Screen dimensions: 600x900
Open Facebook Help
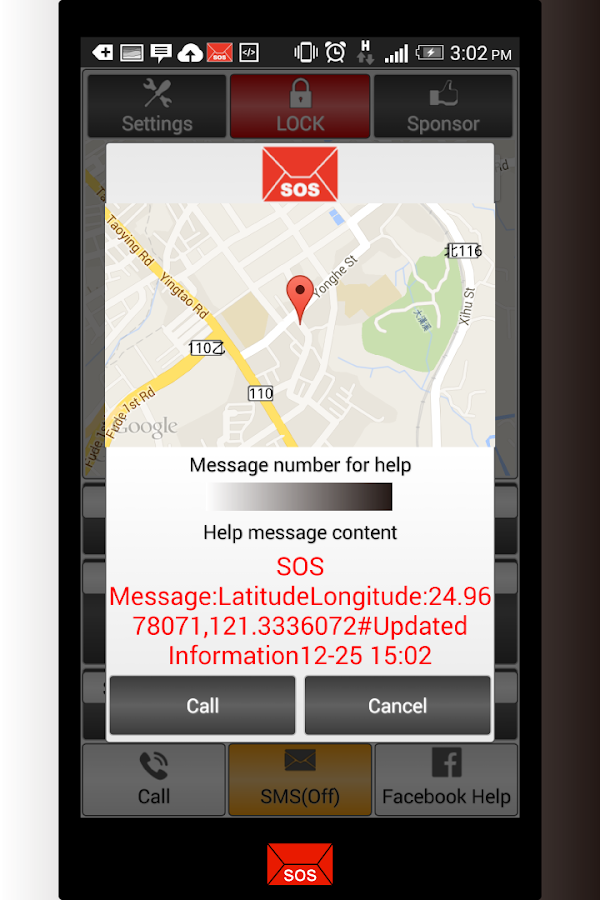446,780
